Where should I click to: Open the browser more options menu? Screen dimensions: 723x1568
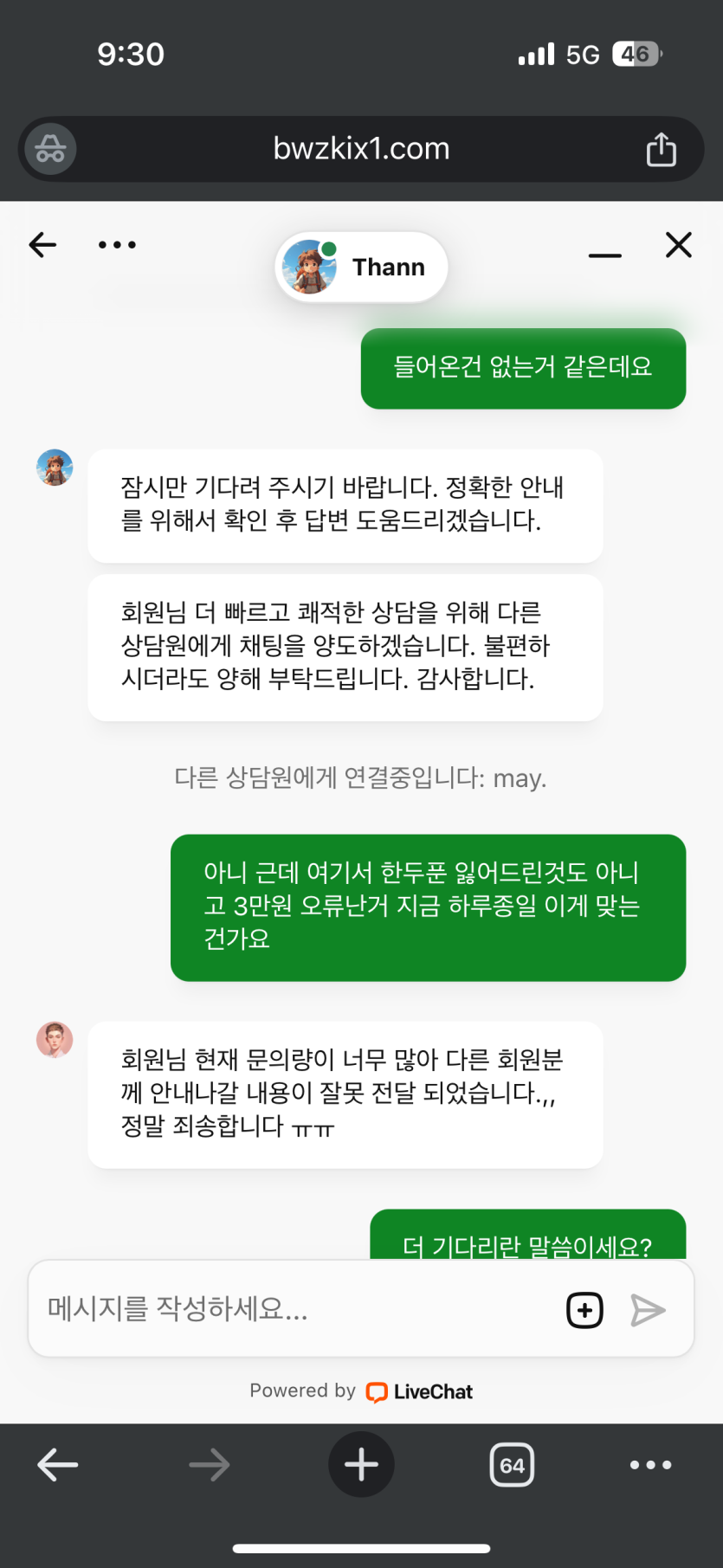[x=650, y=1465]
